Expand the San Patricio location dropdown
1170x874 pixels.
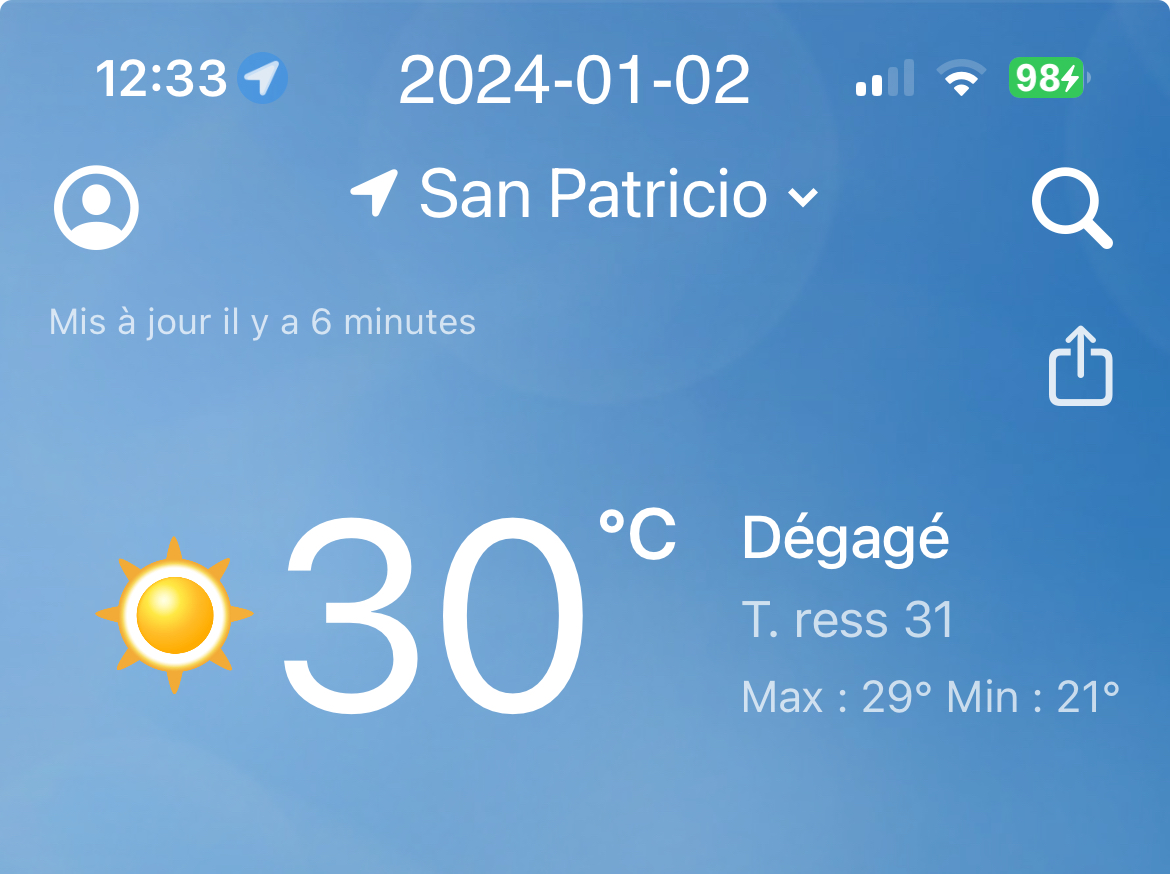[x=801, y=196]
